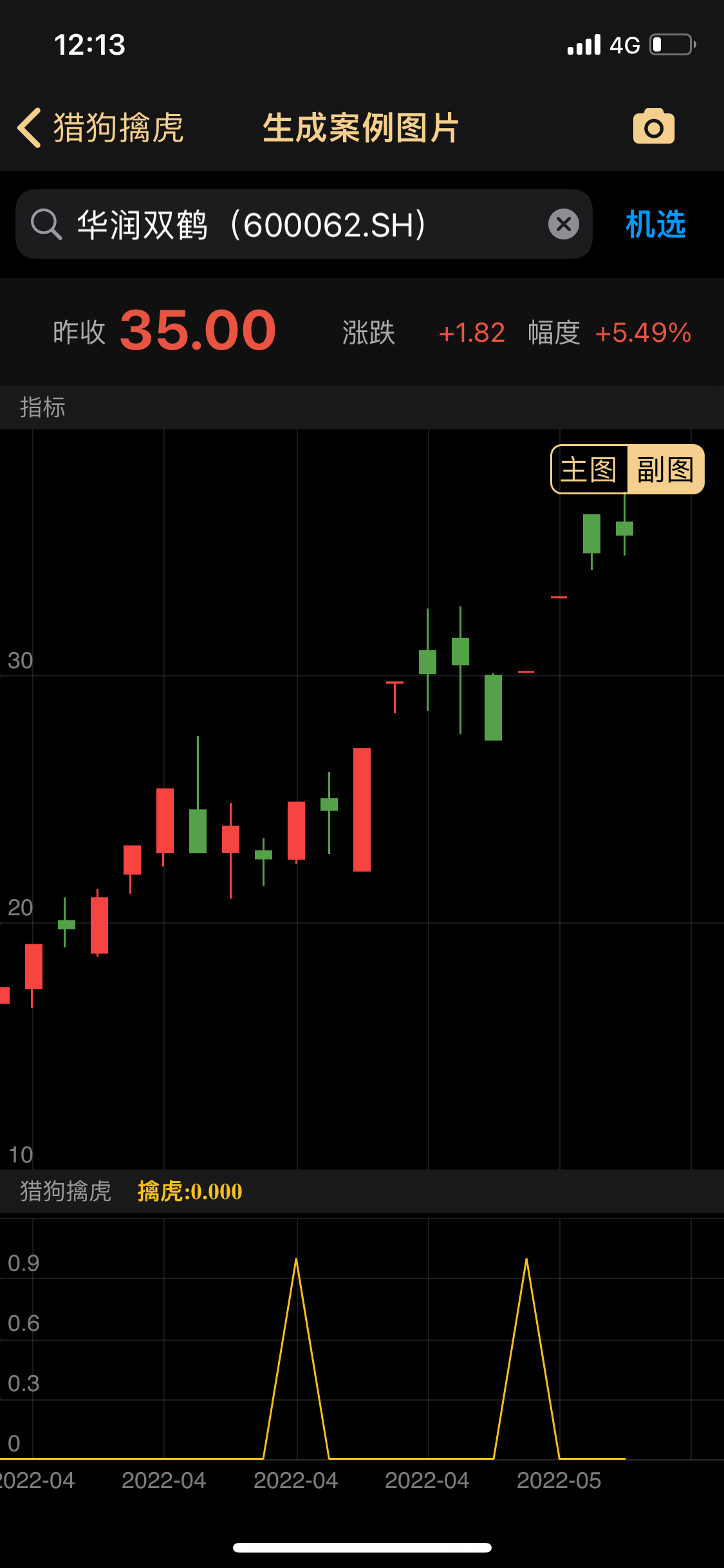The image size is (724, 1568).
Task: Tap the camera icon to generate image
Action: pos(654,126)
